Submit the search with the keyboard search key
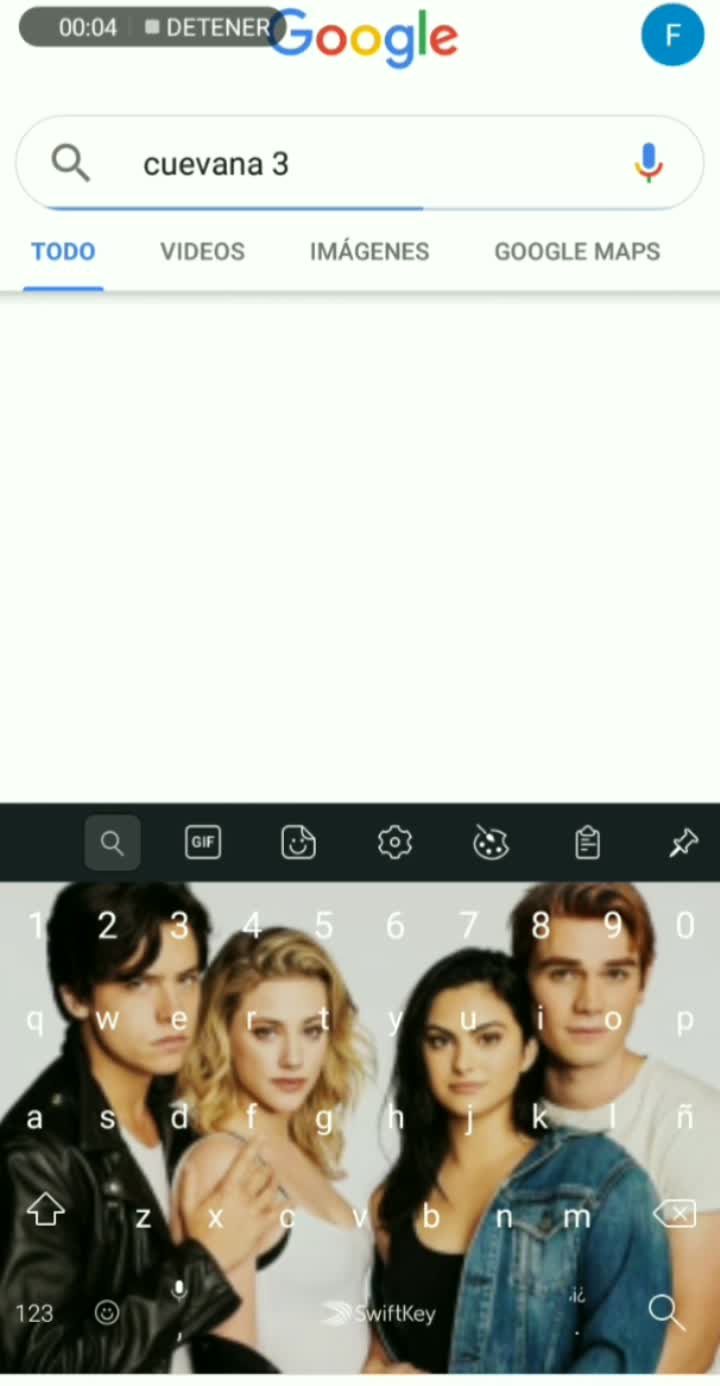Image resolution: width=720 pixels, height=1386 pixels. [666, 1311]
